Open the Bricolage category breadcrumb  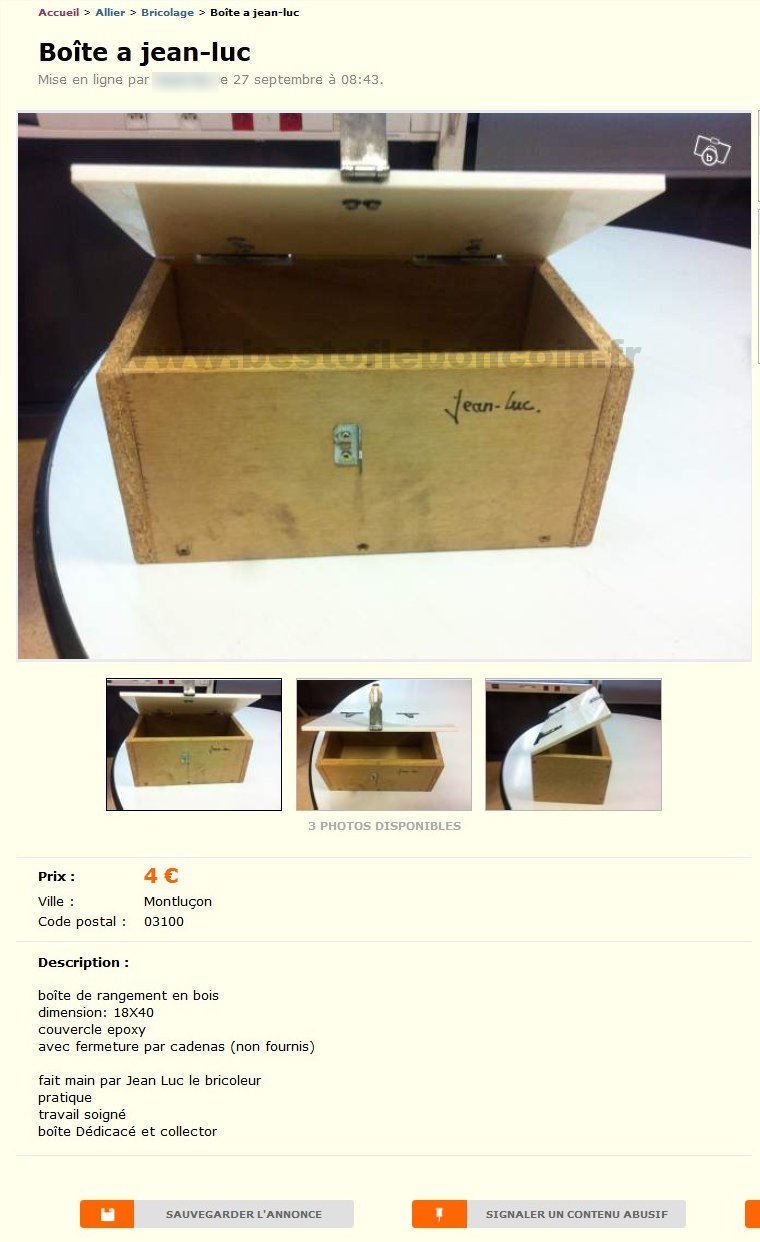pyautogui.click(x=167, y=12)
